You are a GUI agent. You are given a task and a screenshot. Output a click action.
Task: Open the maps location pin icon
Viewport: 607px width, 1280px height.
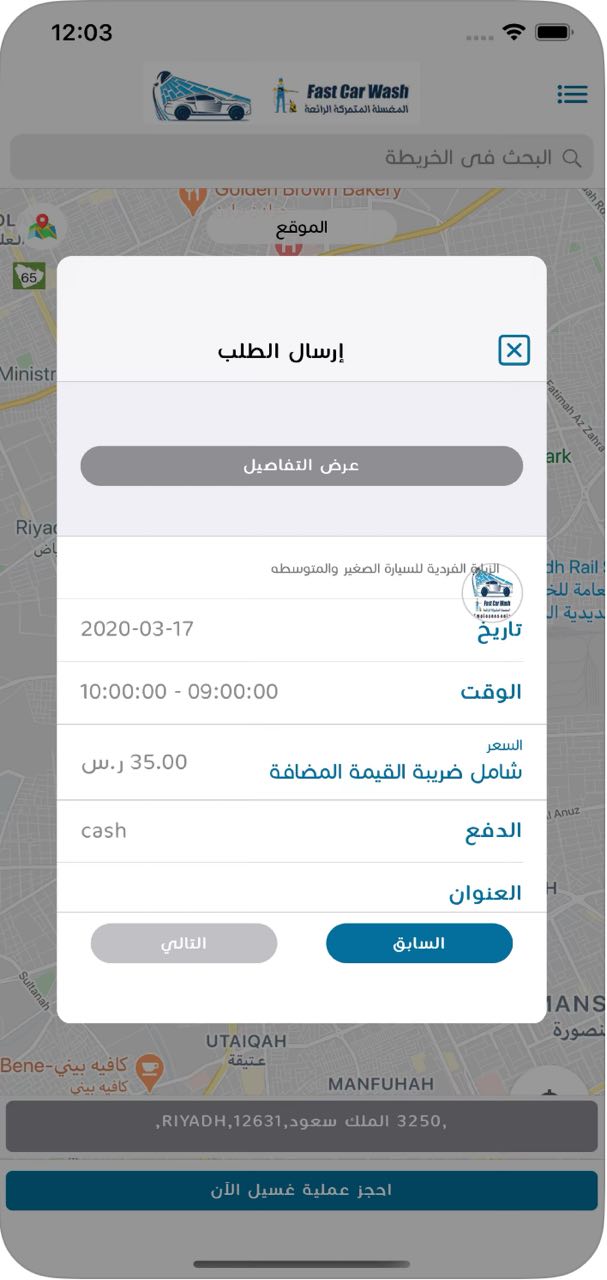[x=42, y=227]
